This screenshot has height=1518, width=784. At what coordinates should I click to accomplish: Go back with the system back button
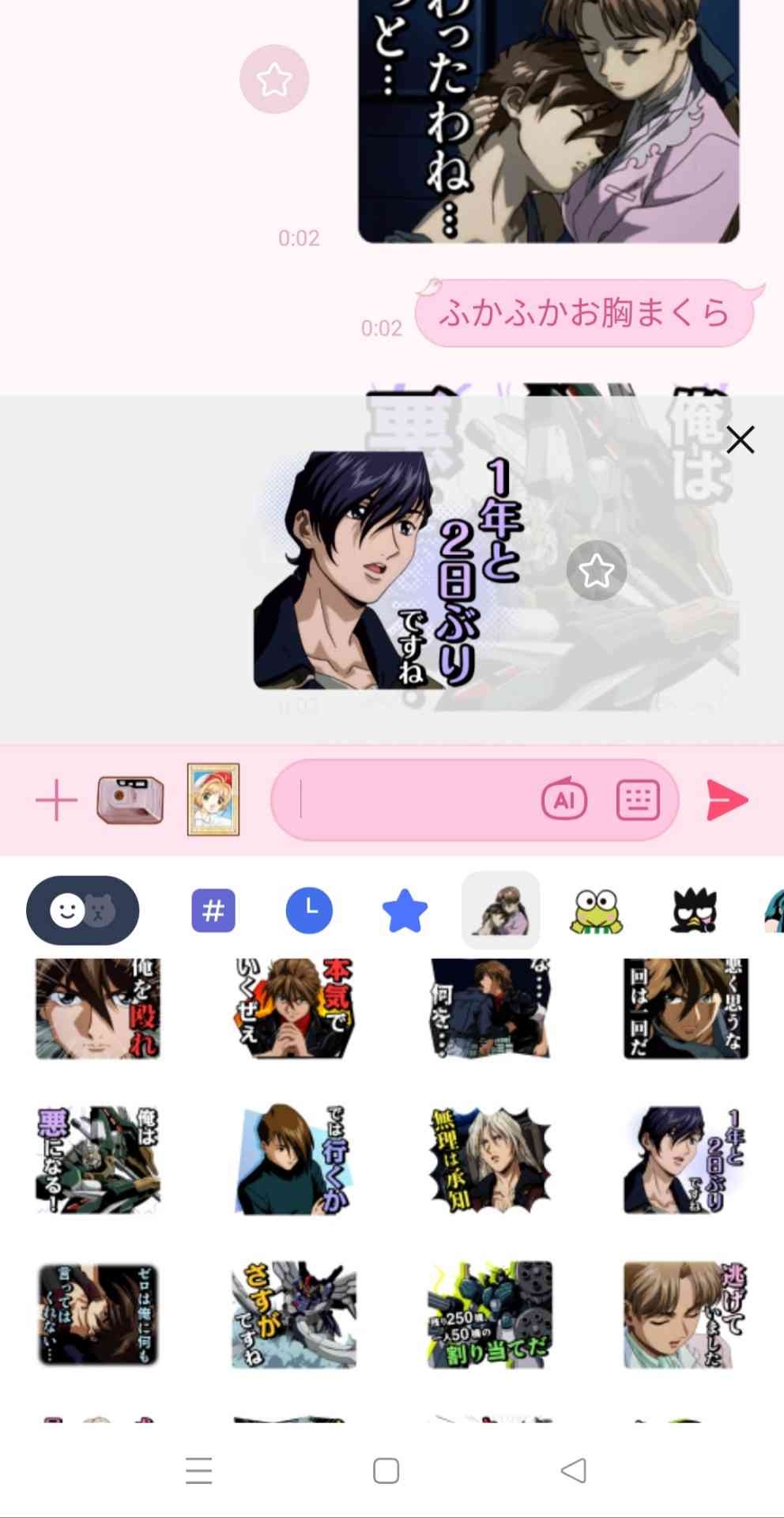574,1471
